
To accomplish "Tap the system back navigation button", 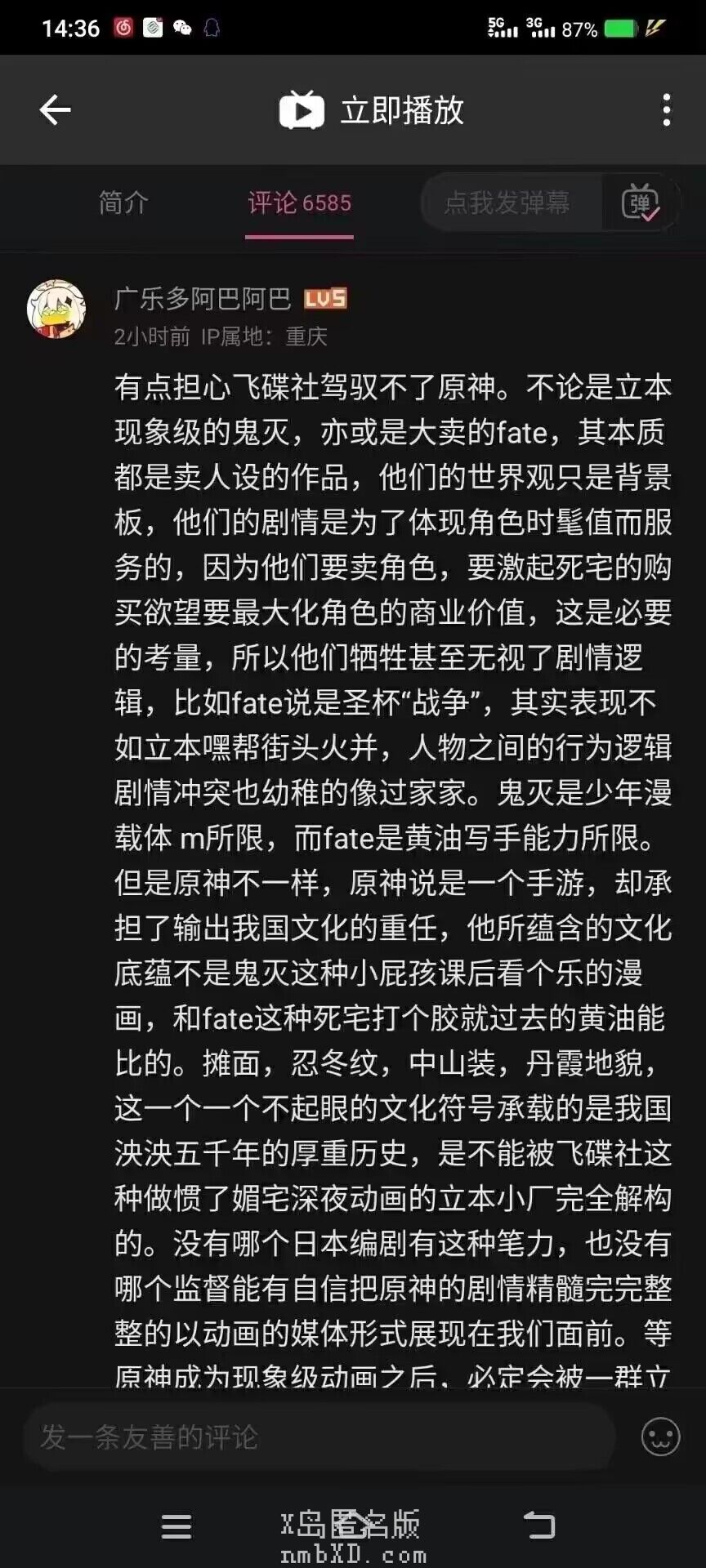I will tap(538, 1525).
